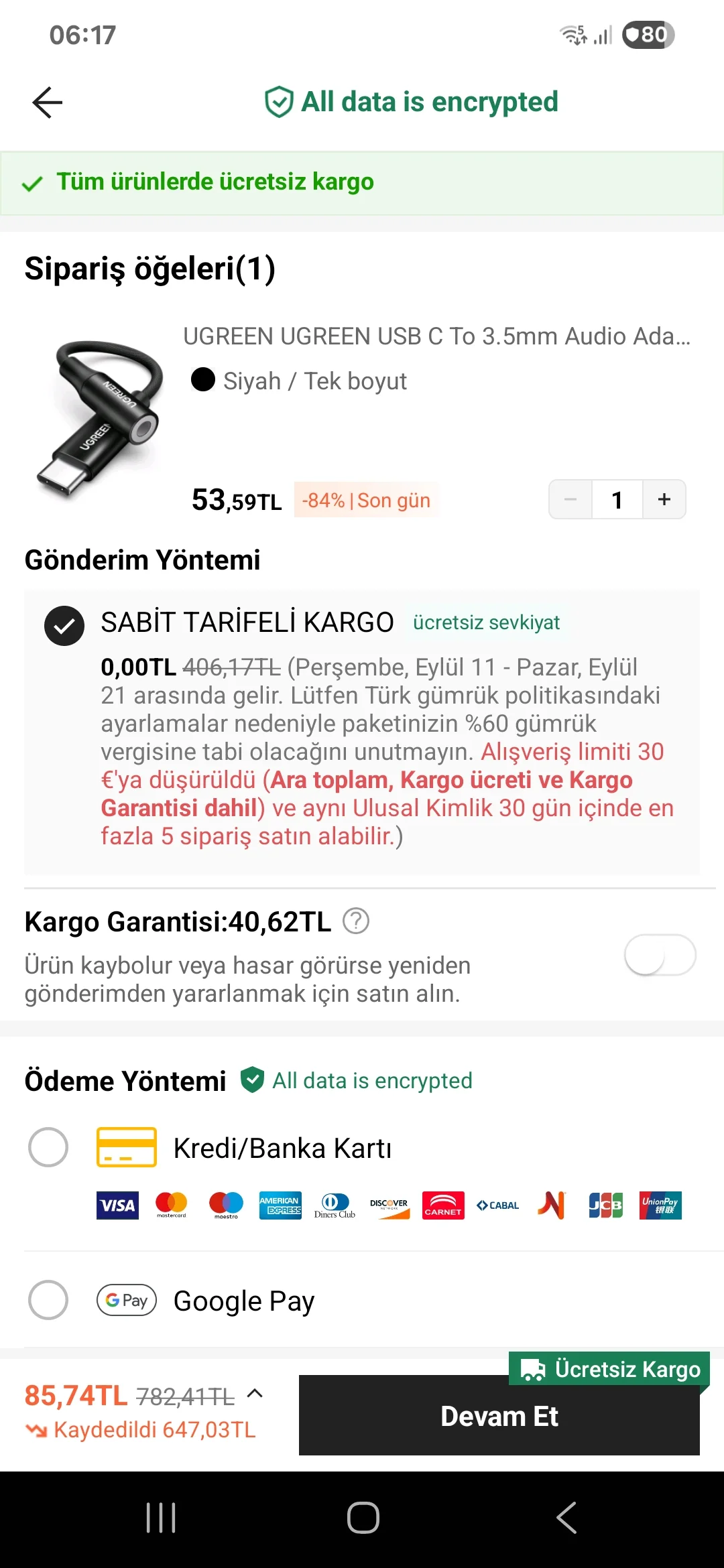
Task: Enable the Kargo Garantisi switch
Action: 660,955
